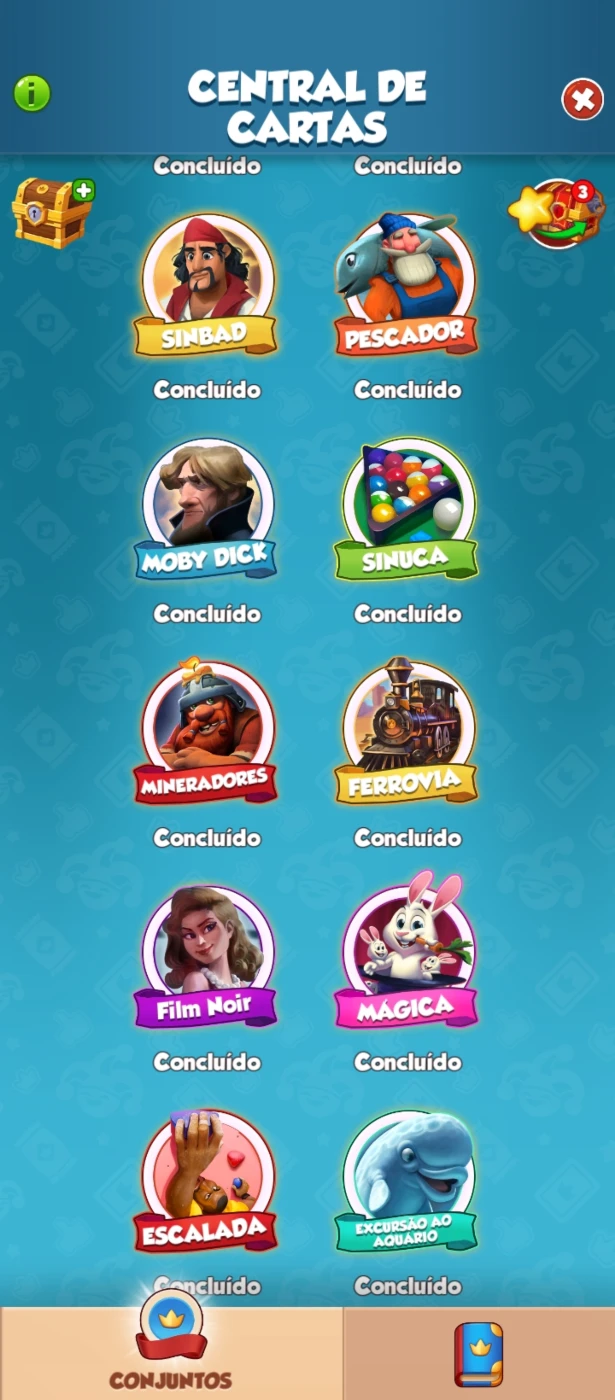The image size is (615, 1400).
Task: Open the star chest trade icon
Action: (x=558, y=212)
